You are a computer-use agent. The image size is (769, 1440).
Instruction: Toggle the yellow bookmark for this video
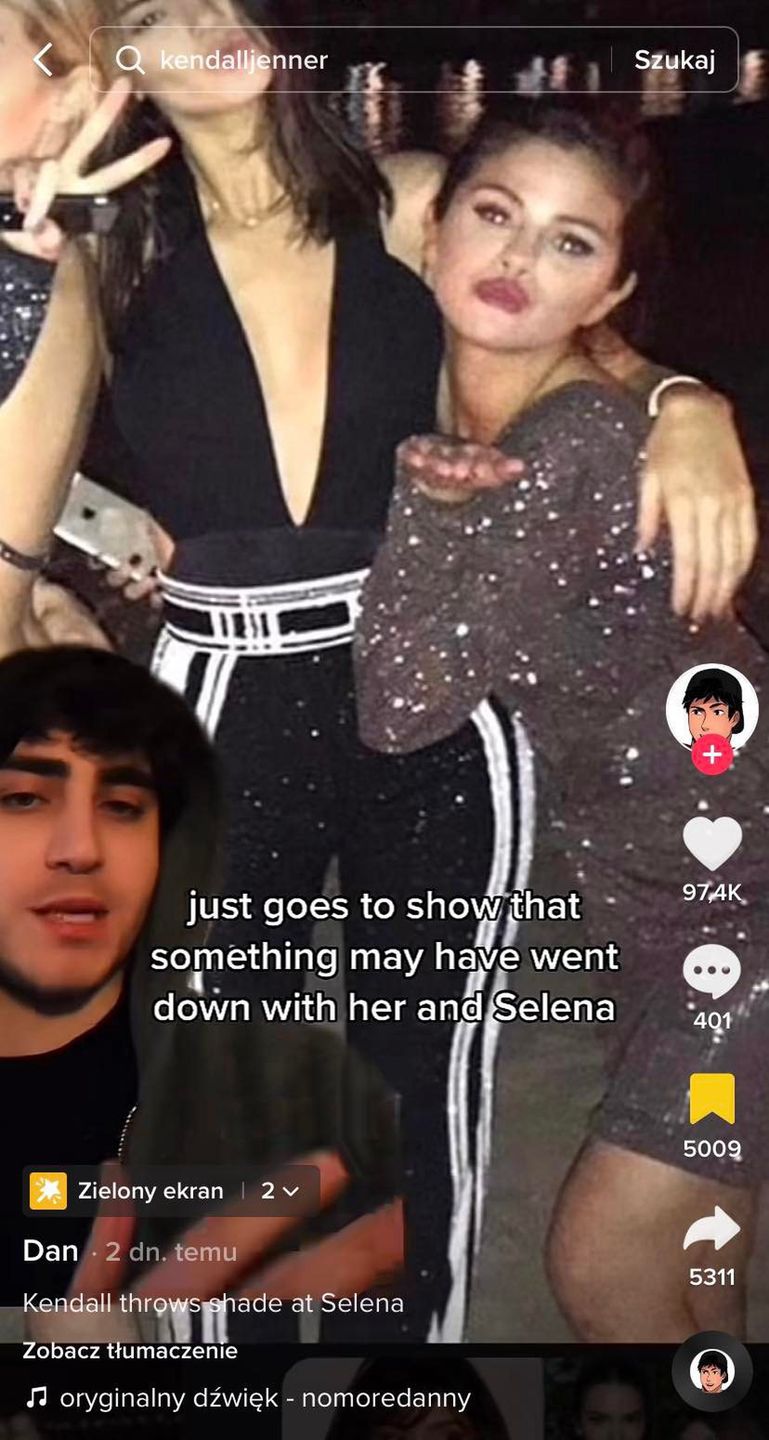[x=712, y=1099]
